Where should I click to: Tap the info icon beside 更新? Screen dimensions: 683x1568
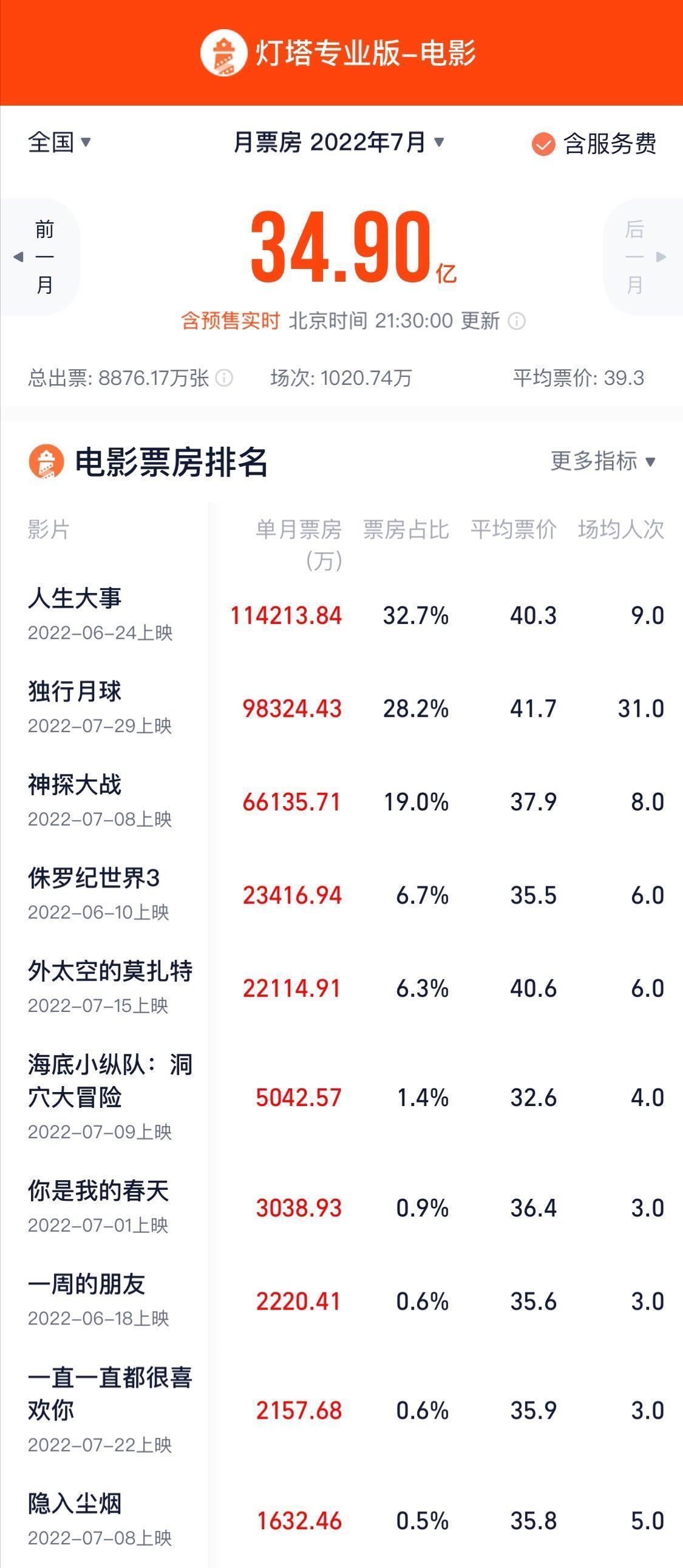click(x=517, y=321)
